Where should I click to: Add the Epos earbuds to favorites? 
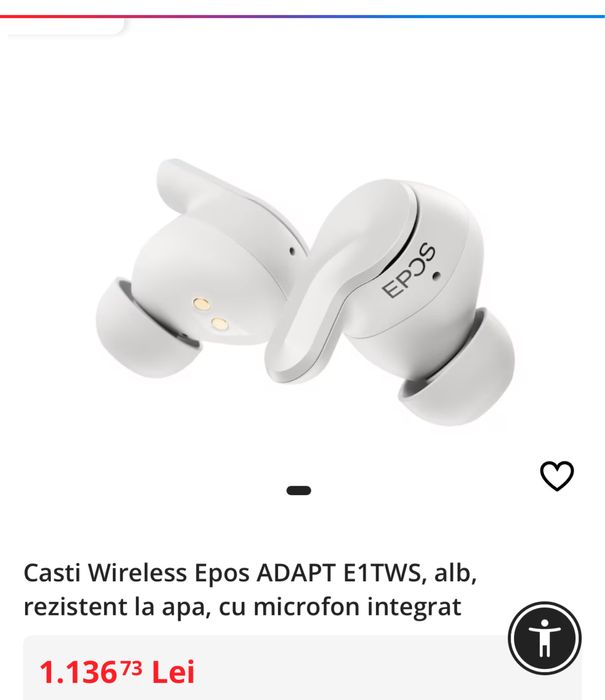[557, 476]
